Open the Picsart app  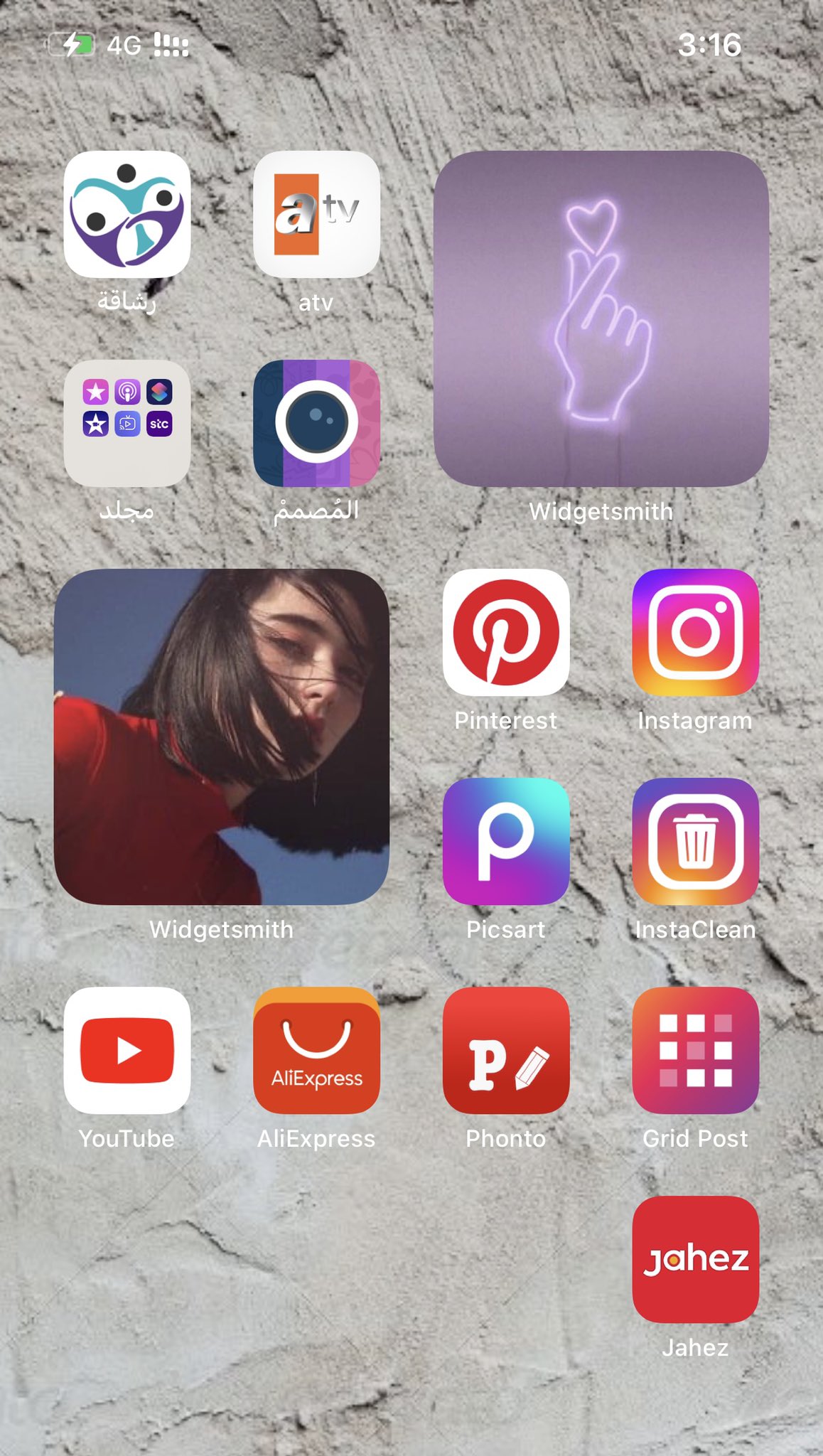506,841
